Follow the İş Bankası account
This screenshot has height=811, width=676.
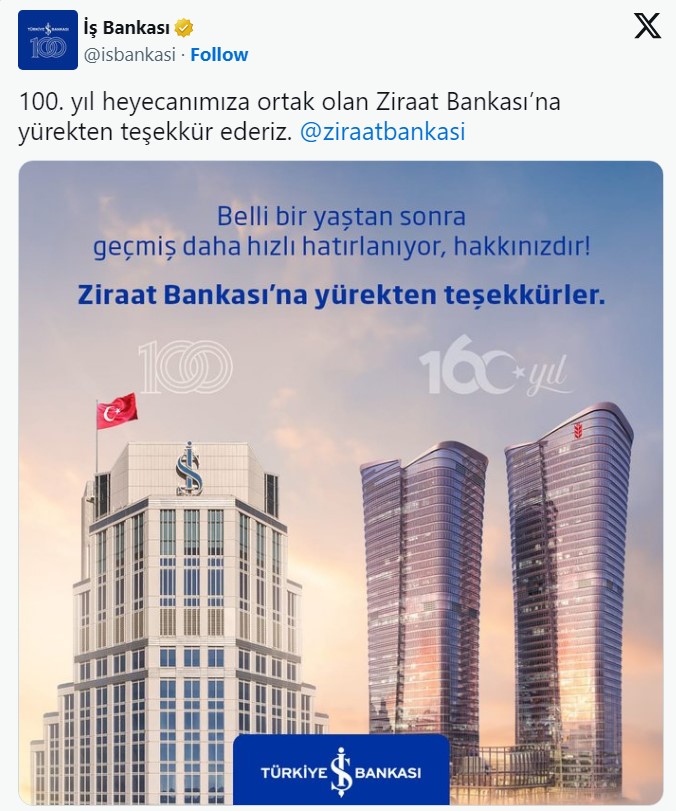(219, 54)
